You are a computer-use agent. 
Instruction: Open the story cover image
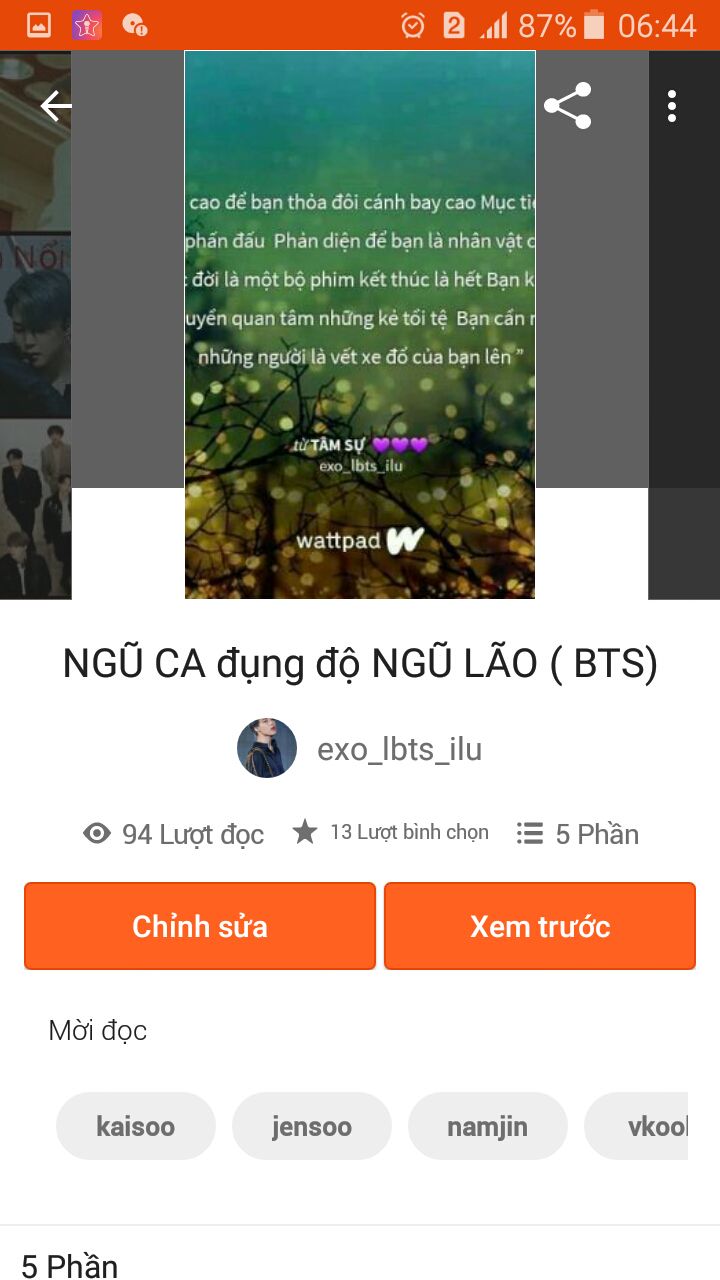(x=360, y=325)
